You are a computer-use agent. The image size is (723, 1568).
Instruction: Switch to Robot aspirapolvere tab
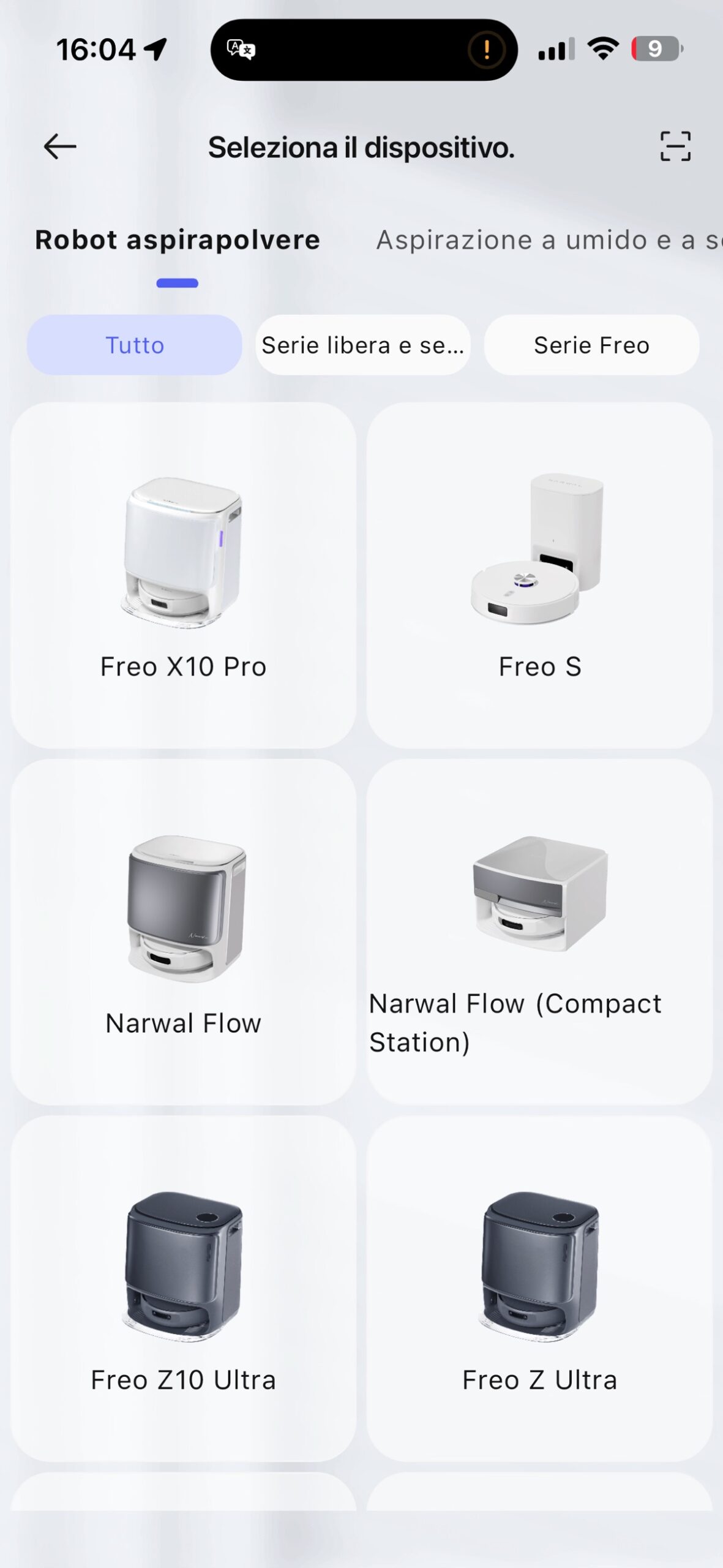[178, 240]
